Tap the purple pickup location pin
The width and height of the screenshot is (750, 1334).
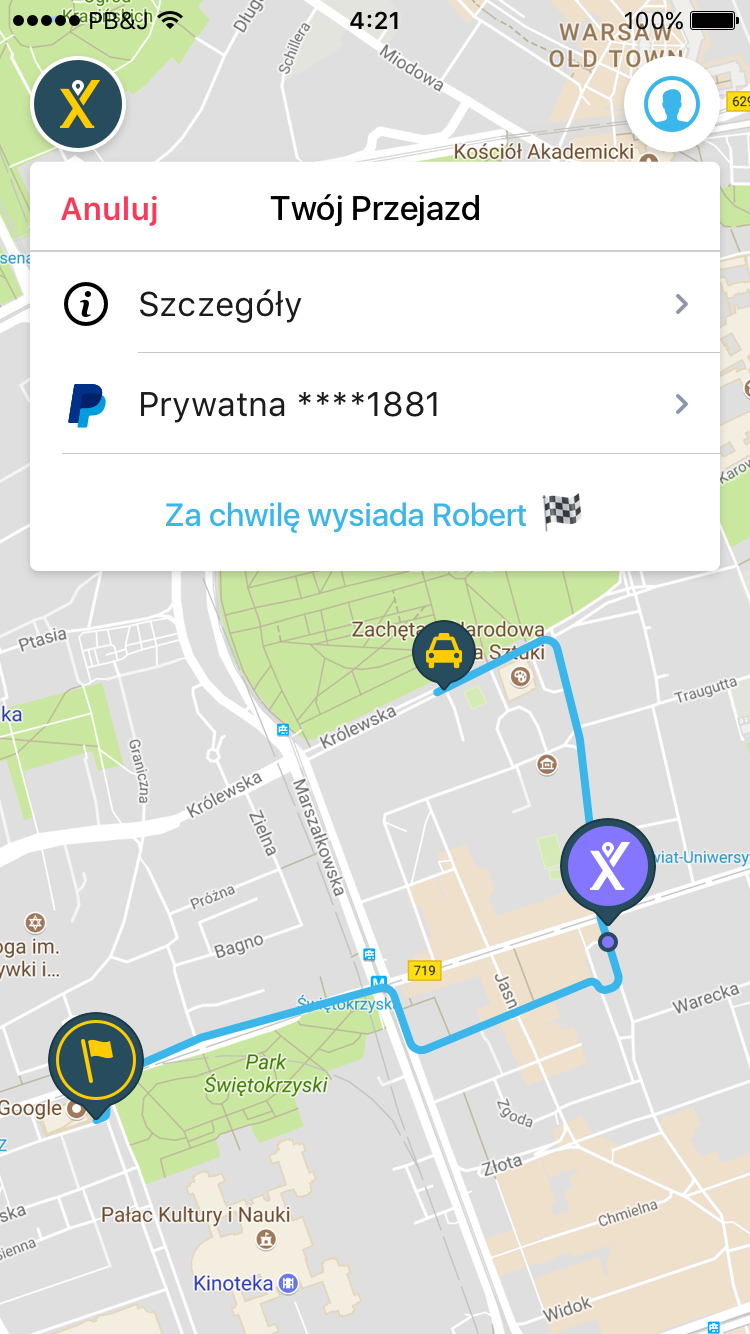[607, 865]
